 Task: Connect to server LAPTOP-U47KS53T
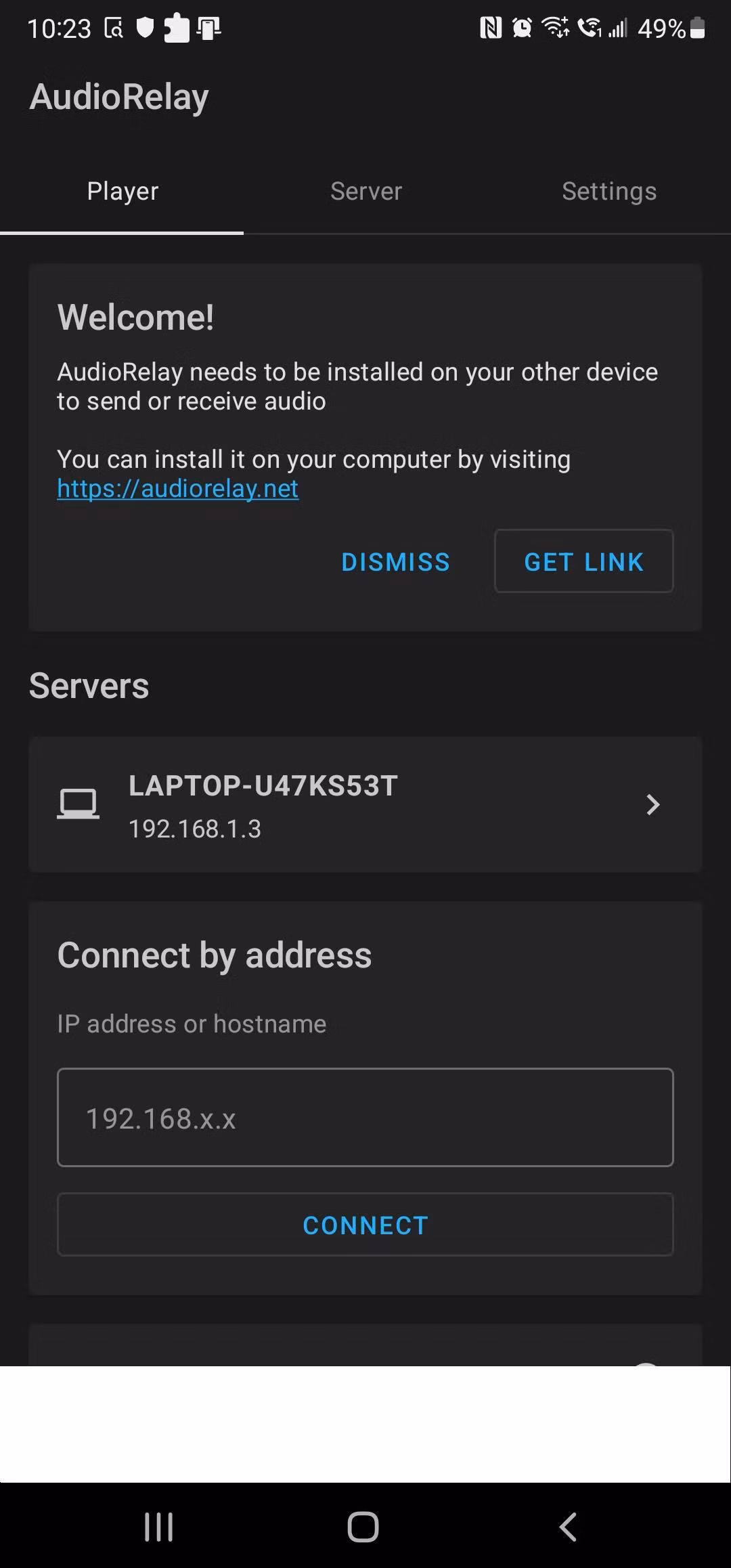pos(365,805)
